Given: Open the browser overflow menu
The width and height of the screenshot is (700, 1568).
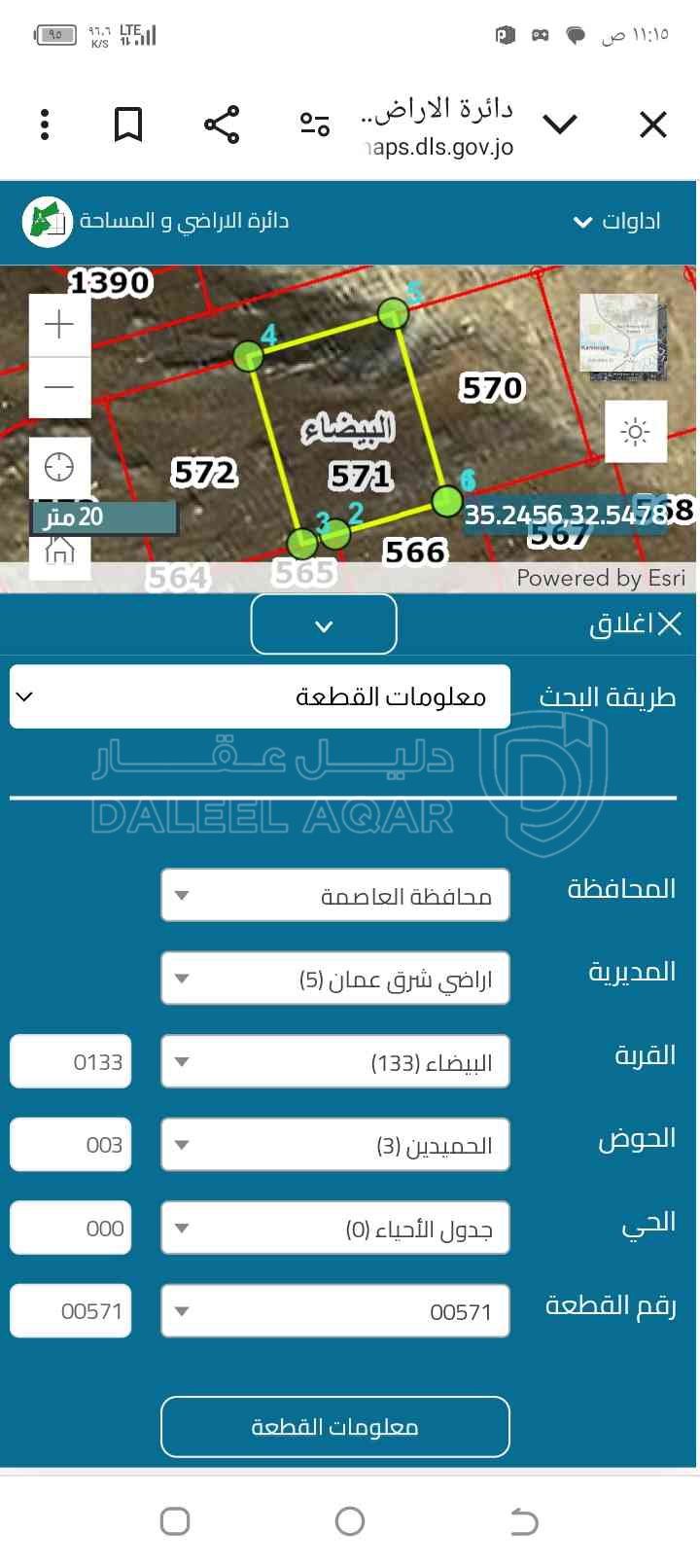Looking at the screenshot, I should tap(45, 125).
